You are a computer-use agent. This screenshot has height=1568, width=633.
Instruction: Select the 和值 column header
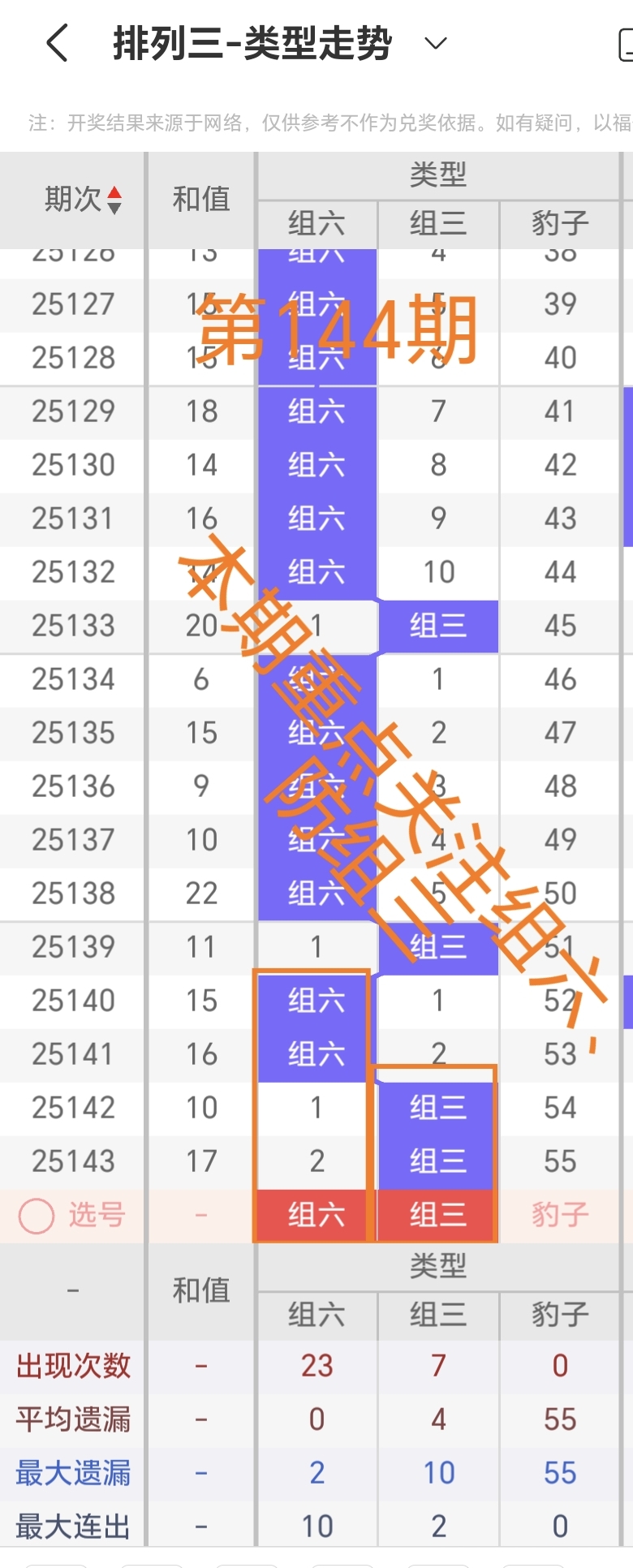(200, 199)
